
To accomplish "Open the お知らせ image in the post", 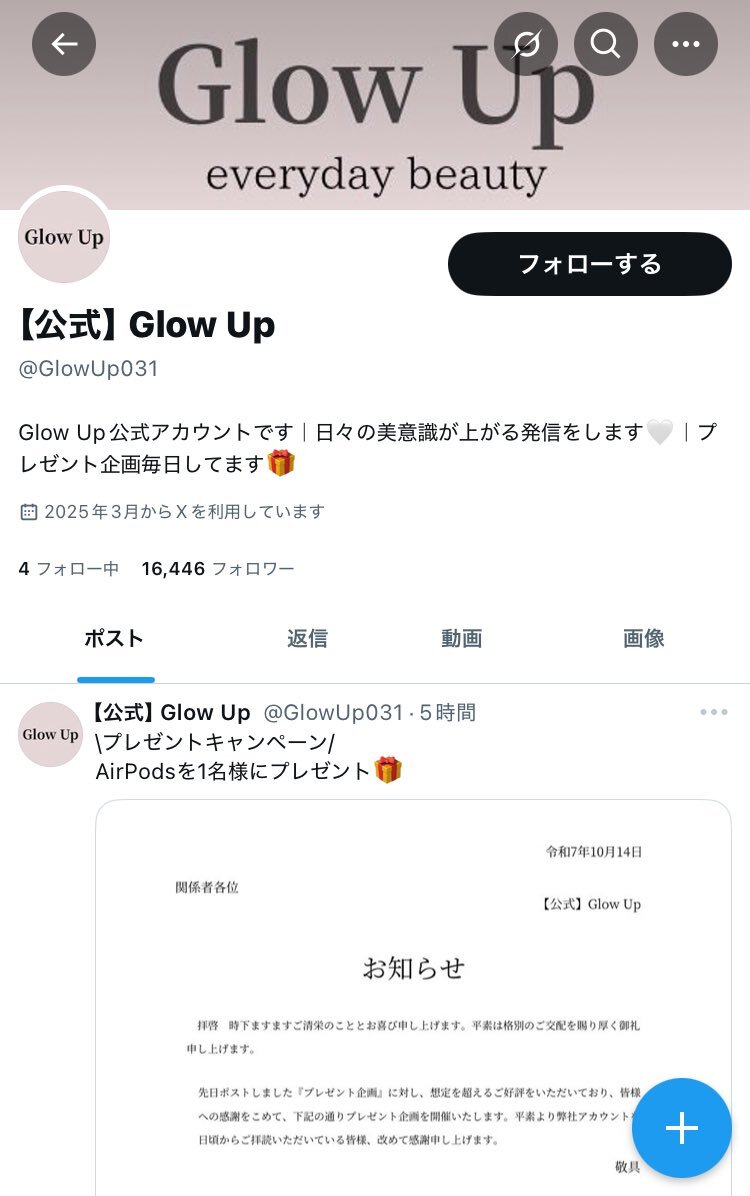I will 414,998.
